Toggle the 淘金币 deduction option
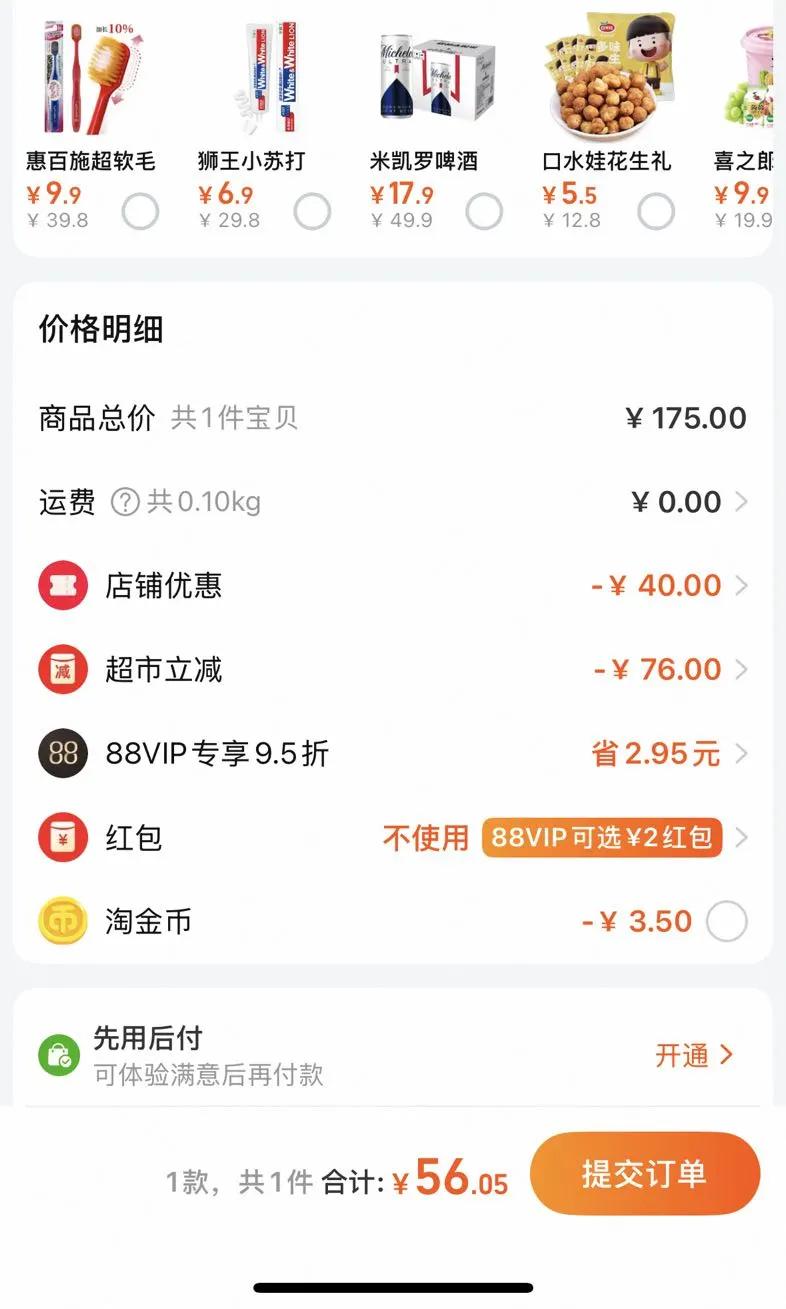Screen dimensions: 786x1309 click(x=726, y=921)
